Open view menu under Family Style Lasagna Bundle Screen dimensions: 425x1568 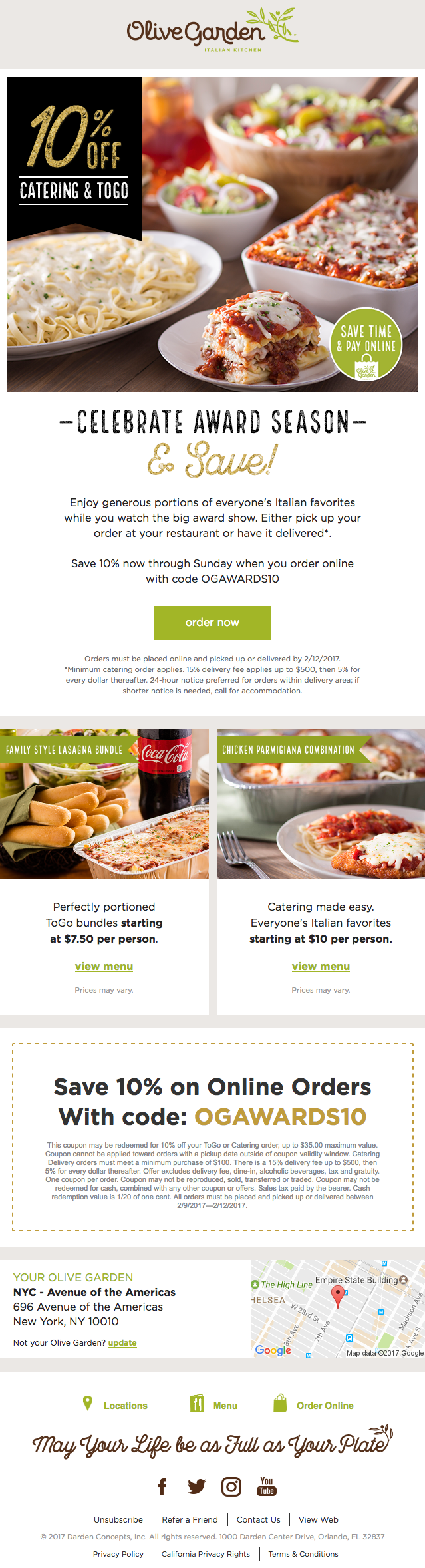104,966
